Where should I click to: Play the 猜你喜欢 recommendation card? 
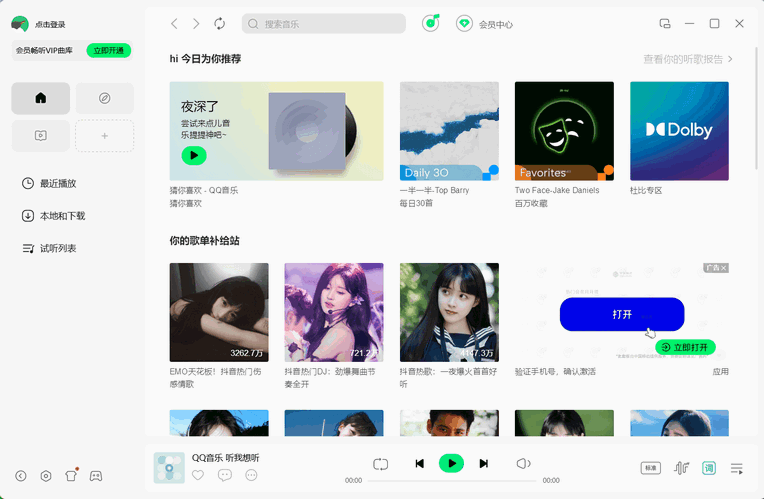coord(193,155)
